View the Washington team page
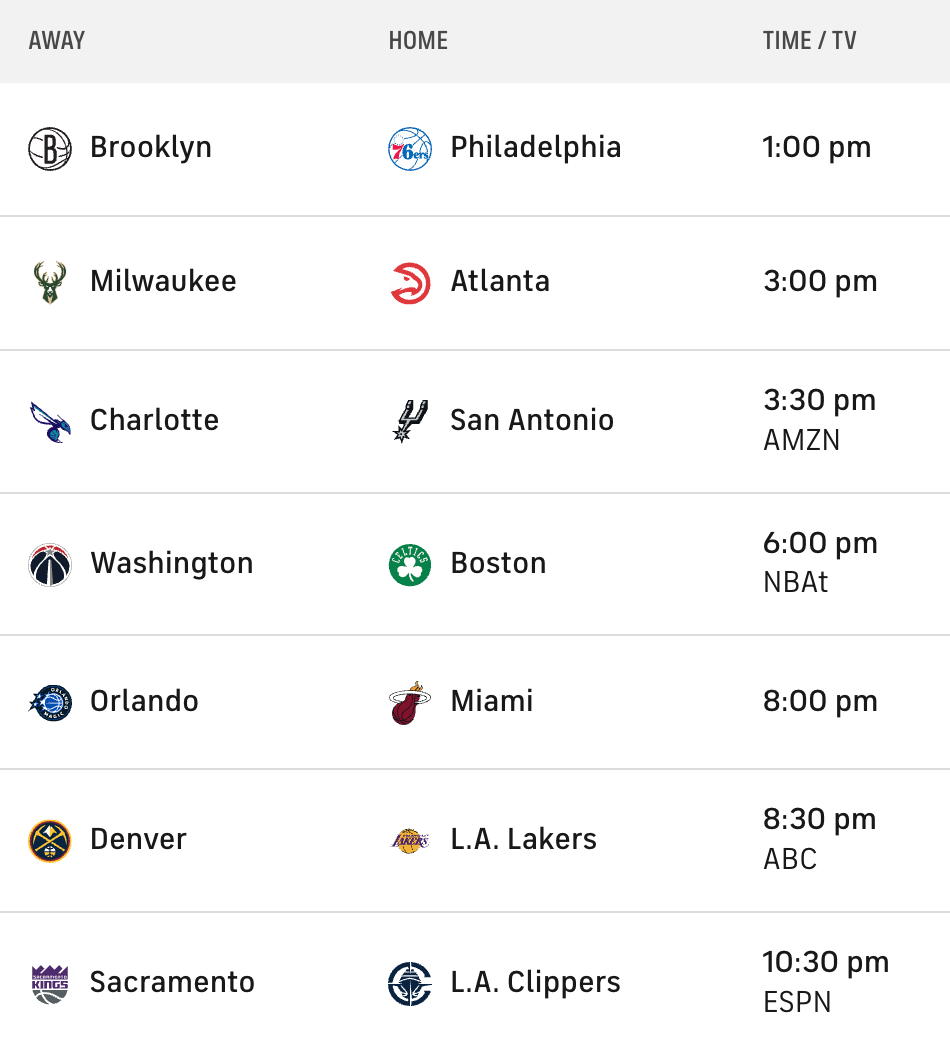Image resolution: width=950 pixels, height=1052 pixels. [x=171, y=564]
